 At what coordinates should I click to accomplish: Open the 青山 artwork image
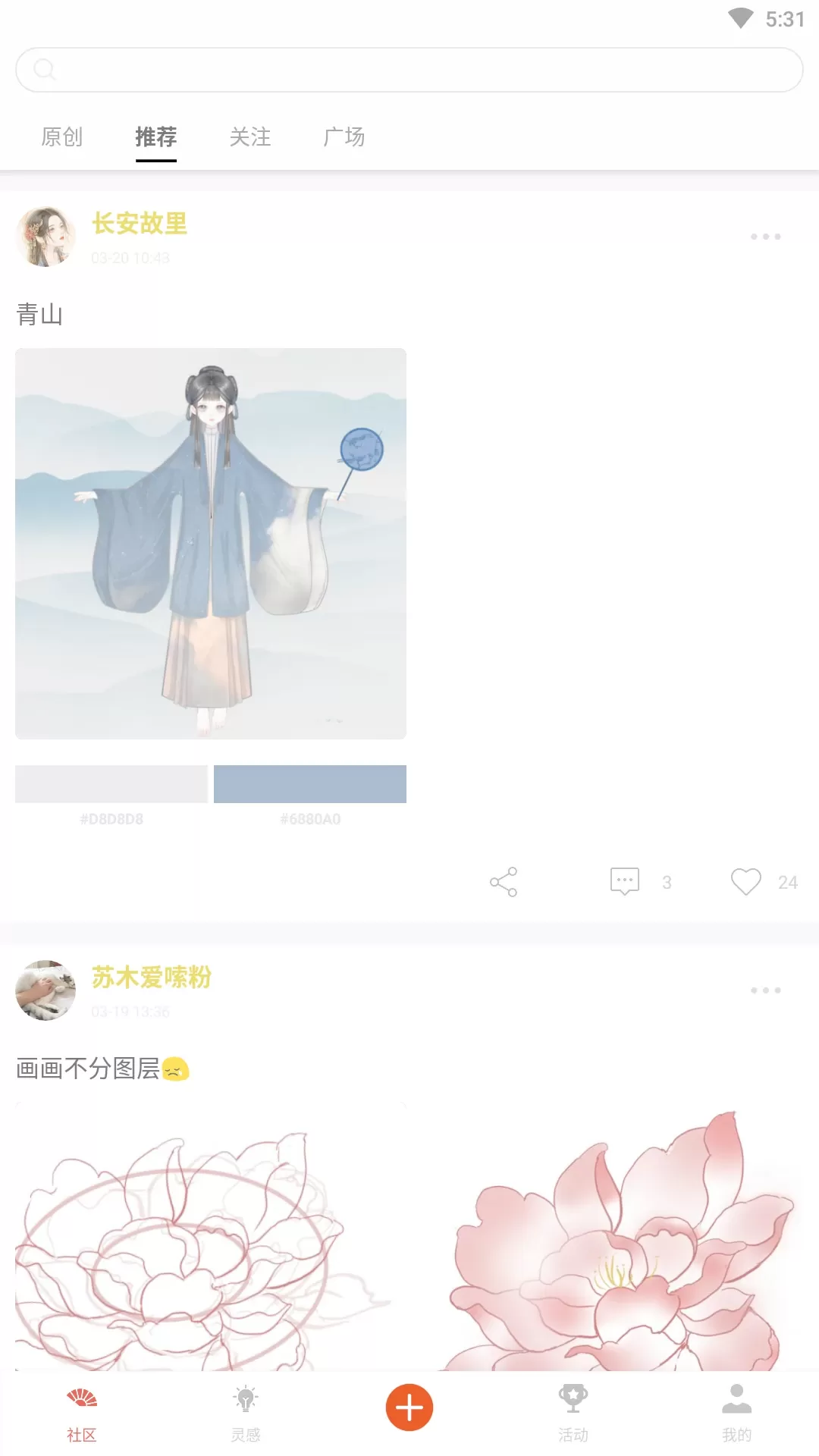pyautogui.click(x=211, y=543)
